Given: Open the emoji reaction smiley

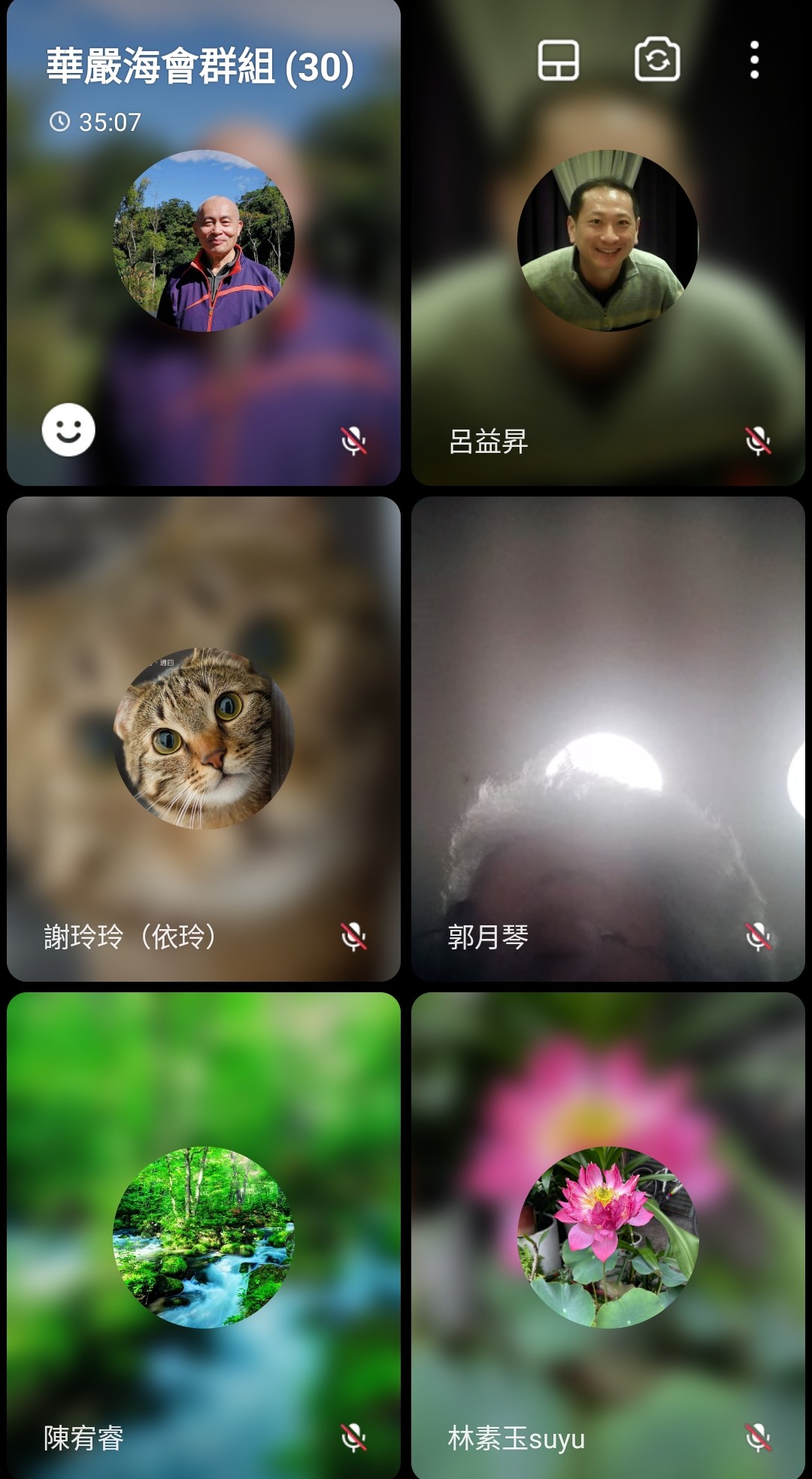Looking at the screenshot, I should tap(68, 430).
